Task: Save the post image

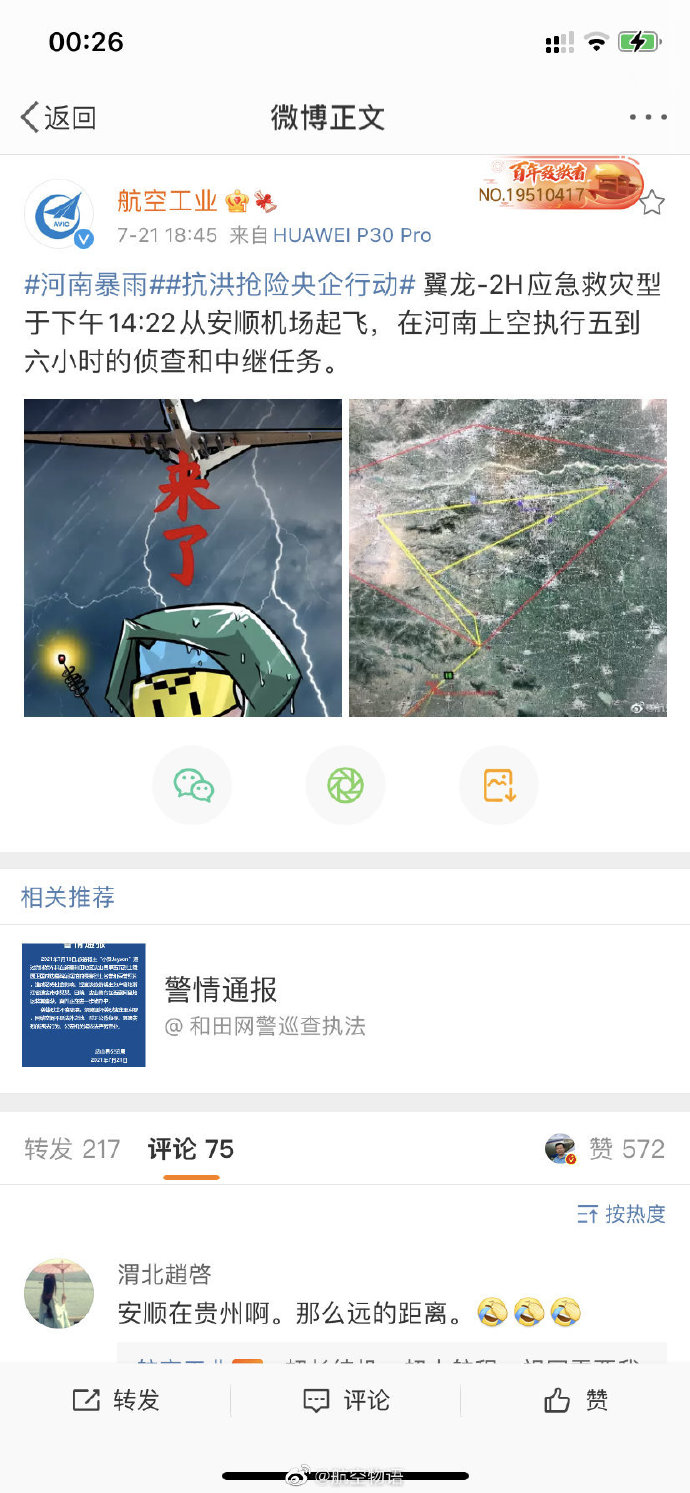Action: (x=498, y=785)
